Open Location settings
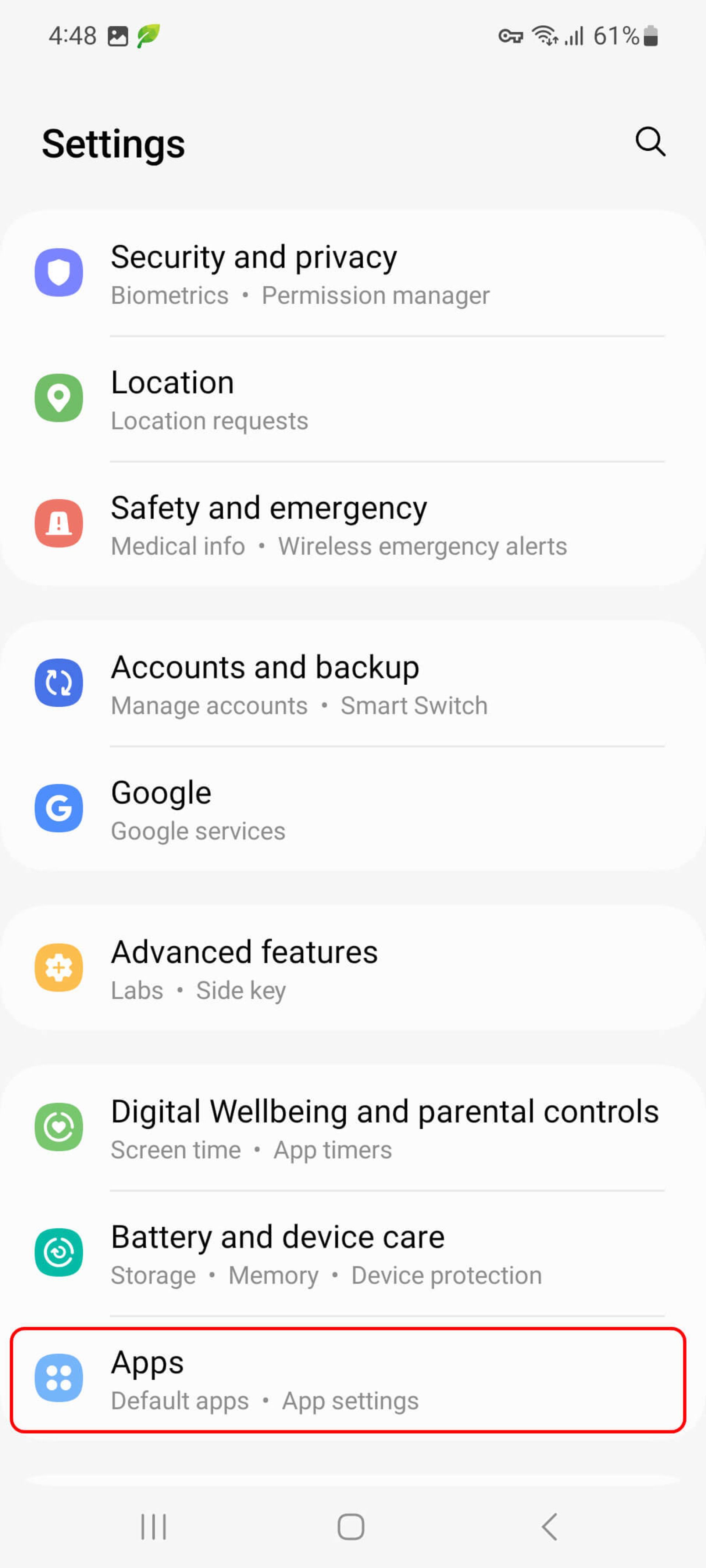The height and width of the screenshot is (1568, 706). (x=353, y=399)
